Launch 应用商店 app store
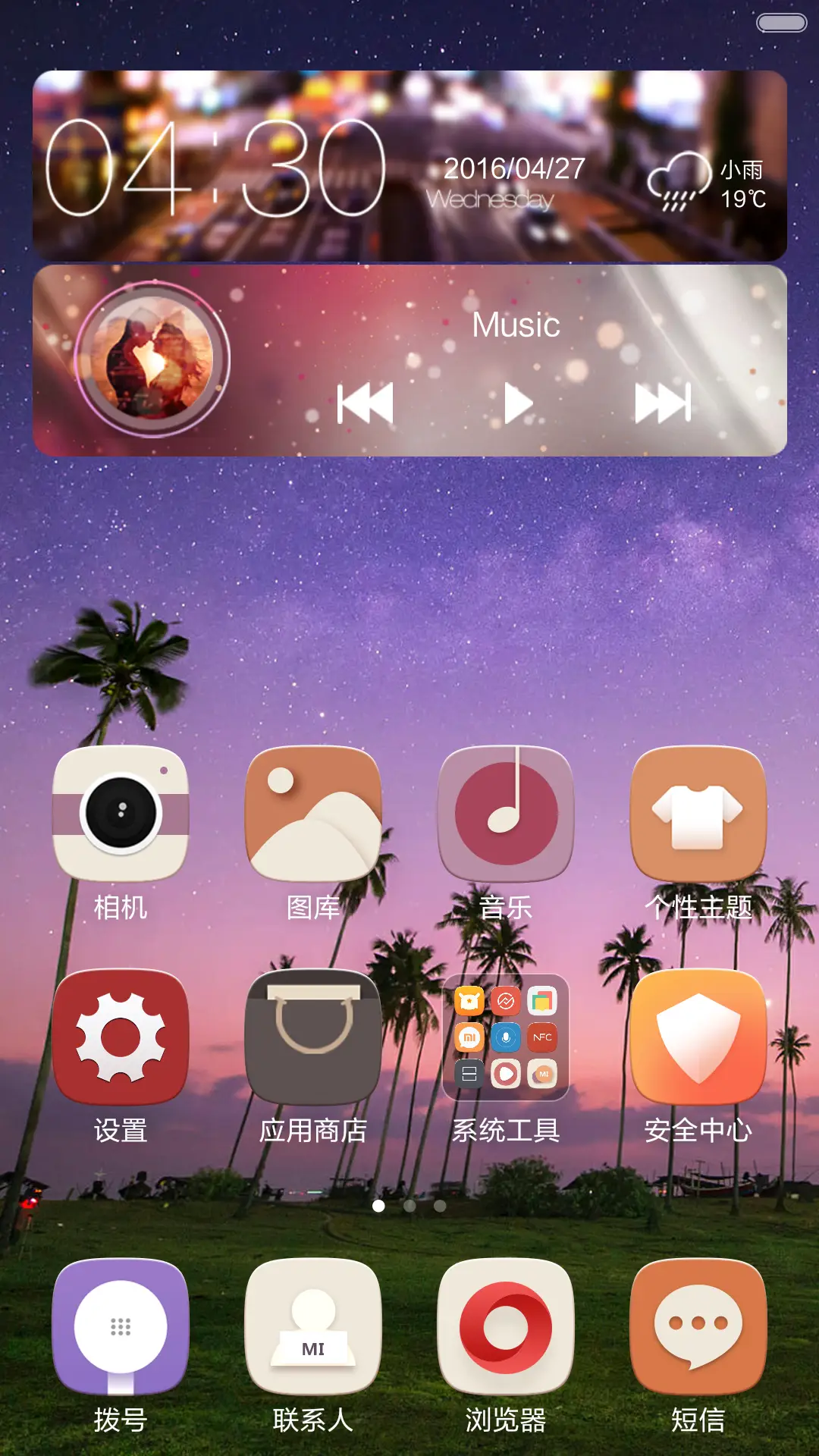Image resolution: width=819 pixels, height=1456 pixels. [313, 1036]
